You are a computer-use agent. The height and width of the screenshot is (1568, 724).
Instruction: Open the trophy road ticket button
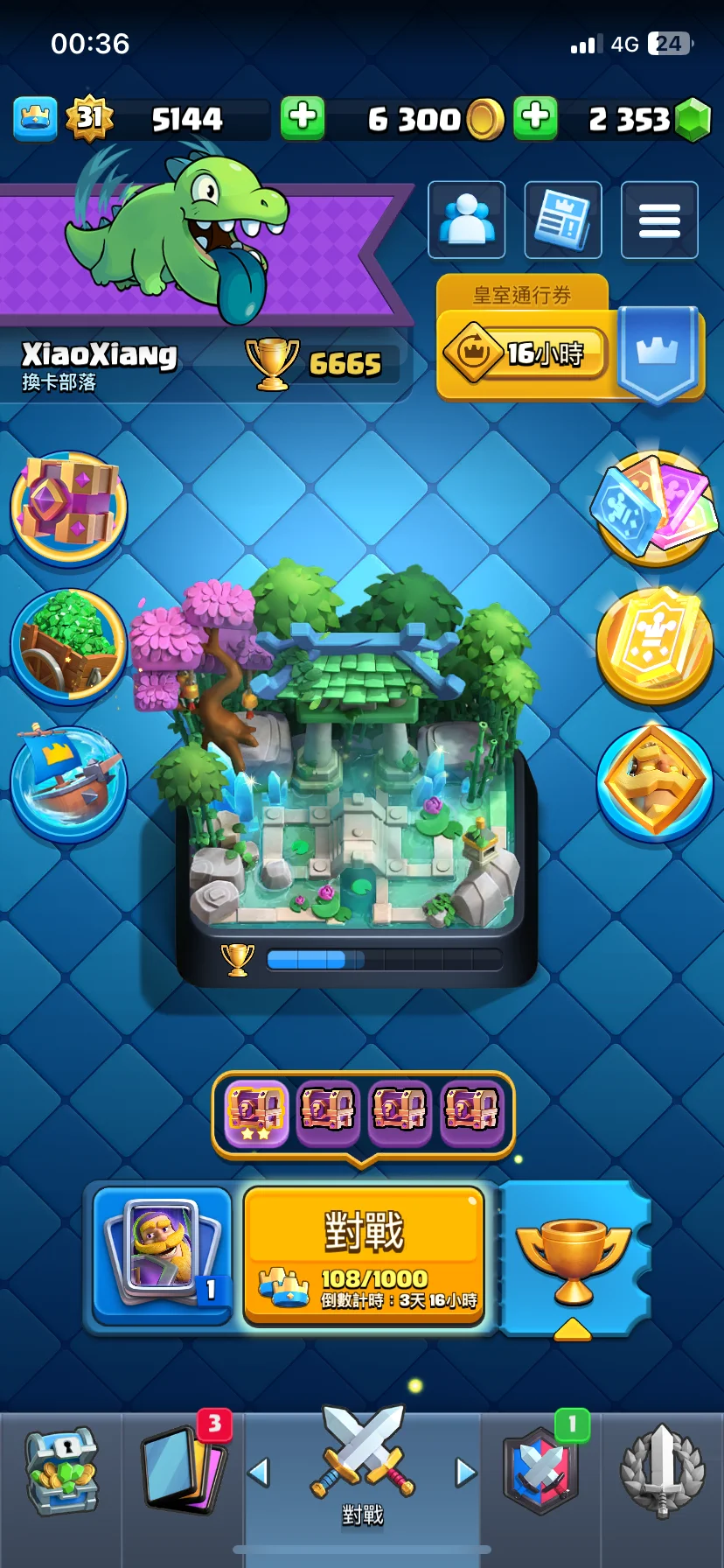click(x=574, y=1257)
